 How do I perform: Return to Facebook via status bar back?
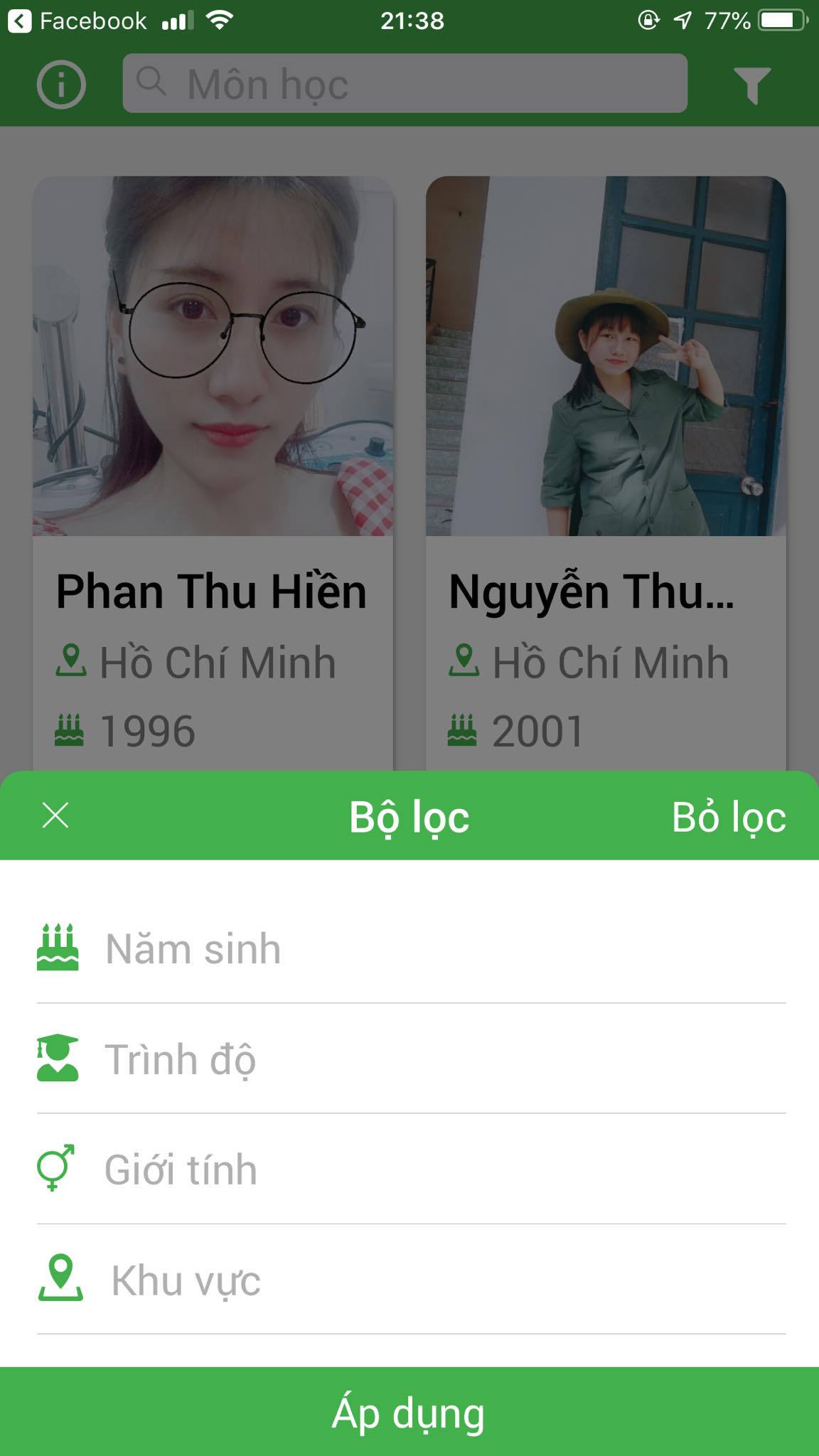(x=77, y=21)
